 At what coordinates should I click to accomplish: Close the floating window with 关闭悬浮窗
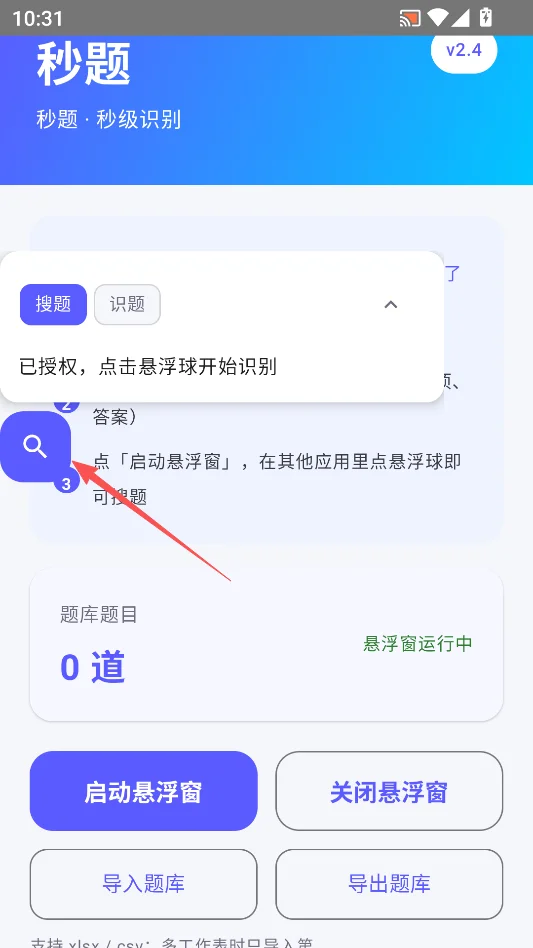[x=389, y=791]
